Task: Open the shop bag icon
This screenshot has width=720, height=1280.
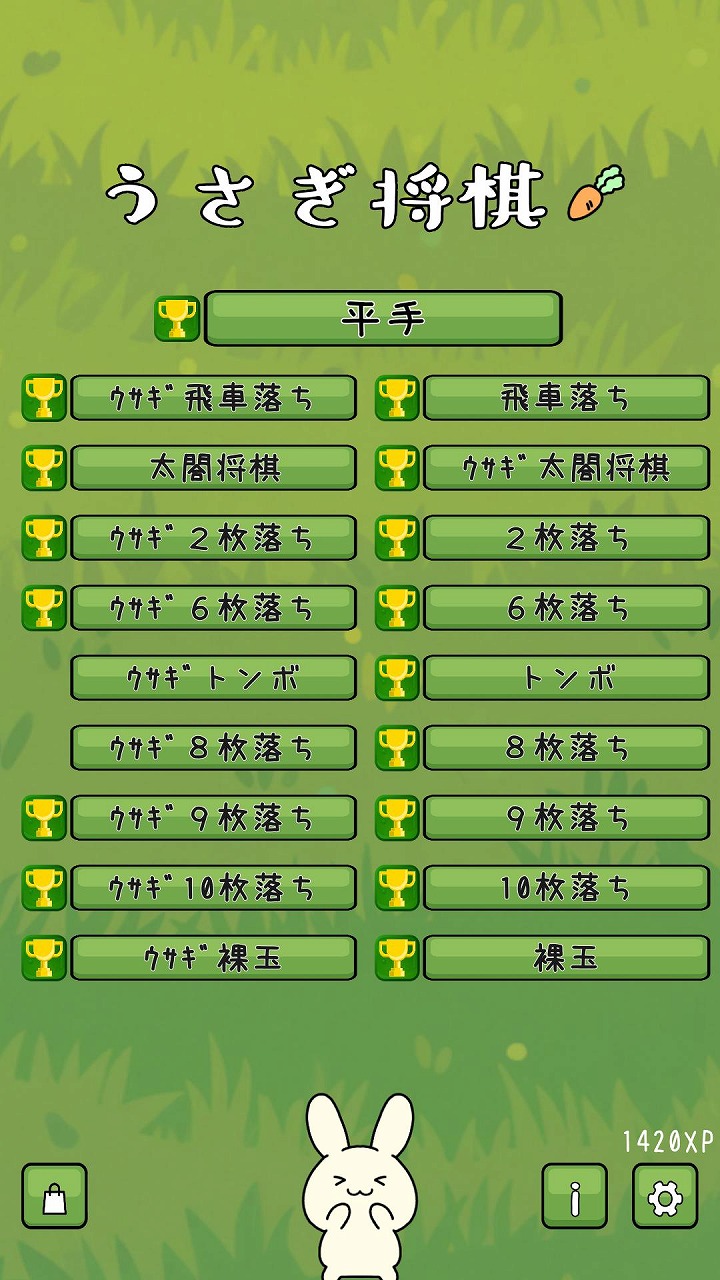Action: click(x=55, y=1196)
